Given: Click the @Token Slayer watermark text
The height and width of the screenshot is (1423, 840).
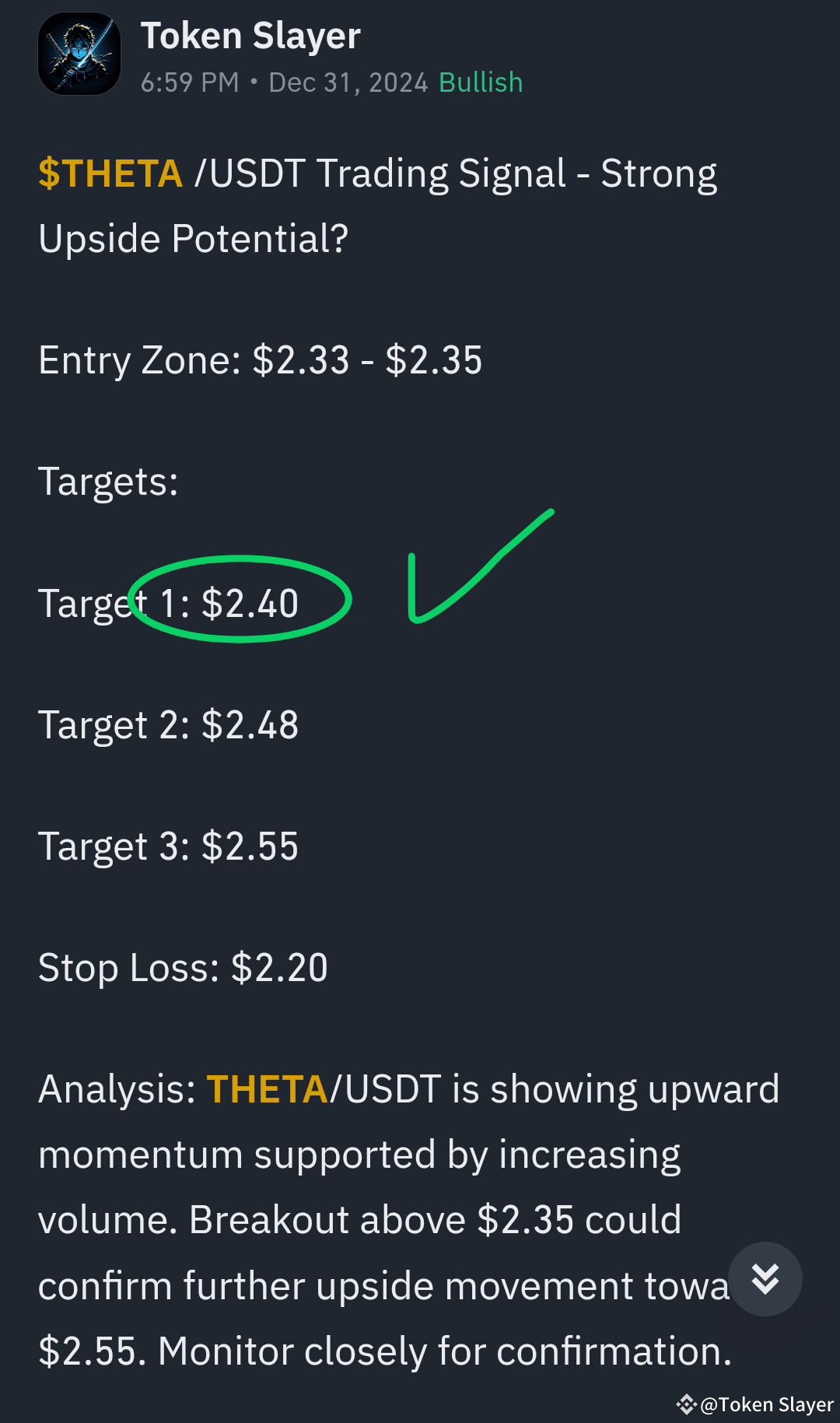Looking at the screenshot, I should point(766,1404).
